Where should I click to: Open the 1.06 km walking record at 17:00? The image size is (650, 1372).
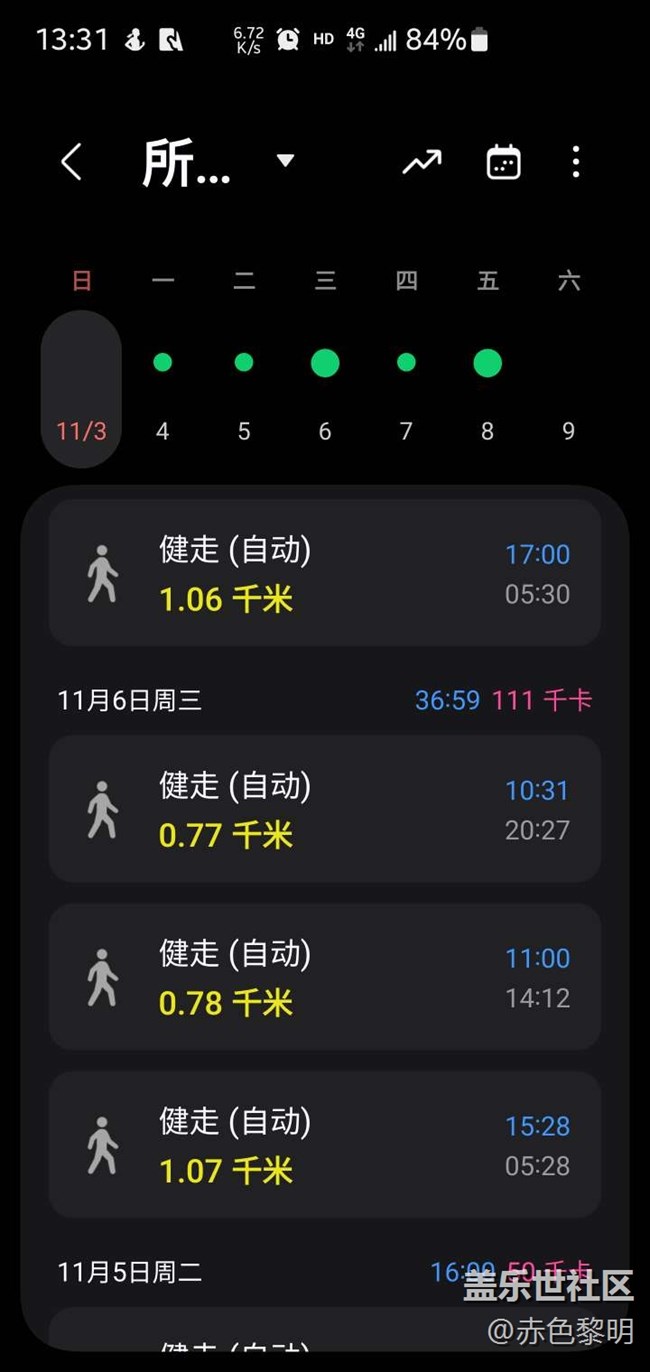325,573
